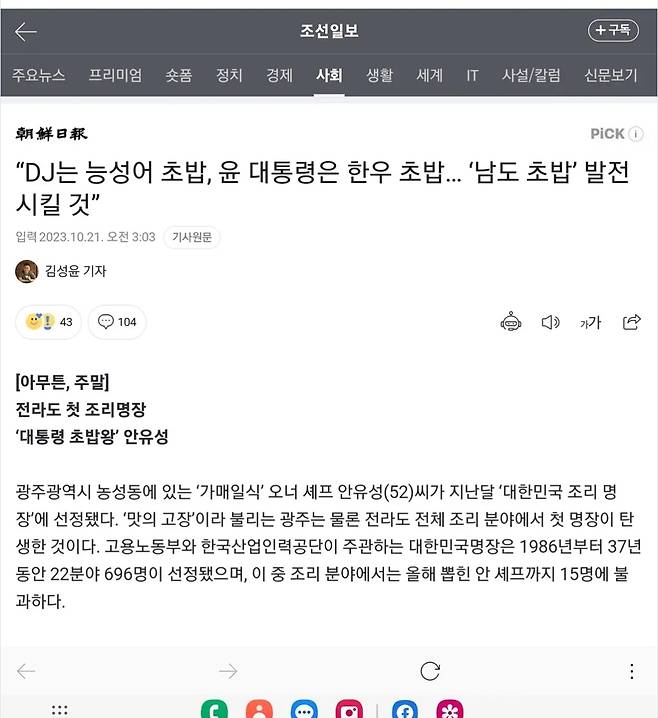Screen dimensions: 658x718
Task: Share this article
Action: (x=631, y=322)
